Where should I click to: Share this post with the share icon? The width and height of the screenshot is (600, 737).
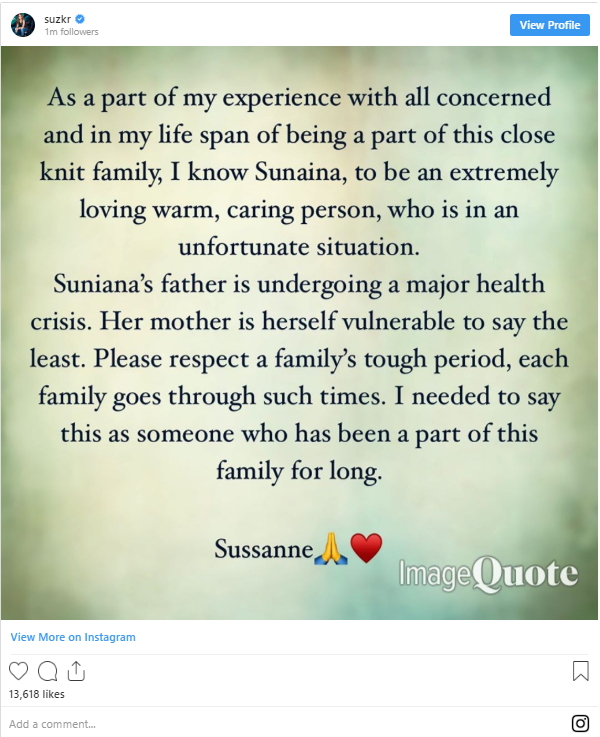coord(75,671)
